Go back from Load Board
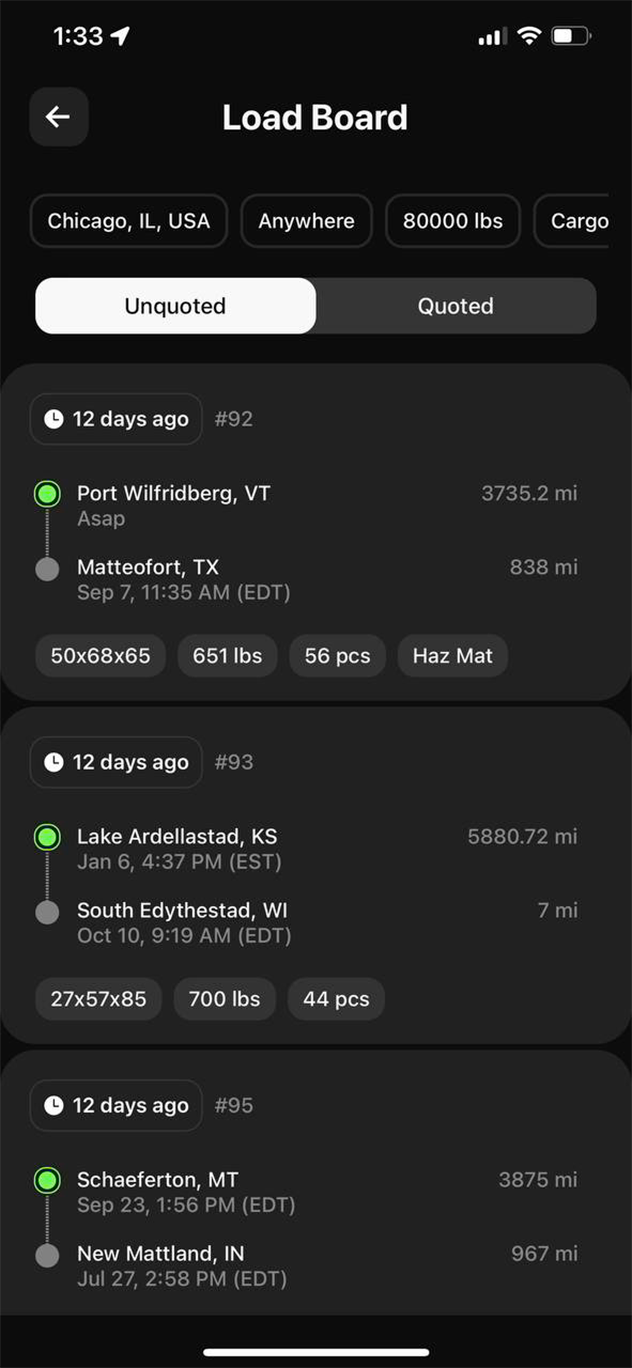This screenshot has width=632, height=1368. [59, 117]
